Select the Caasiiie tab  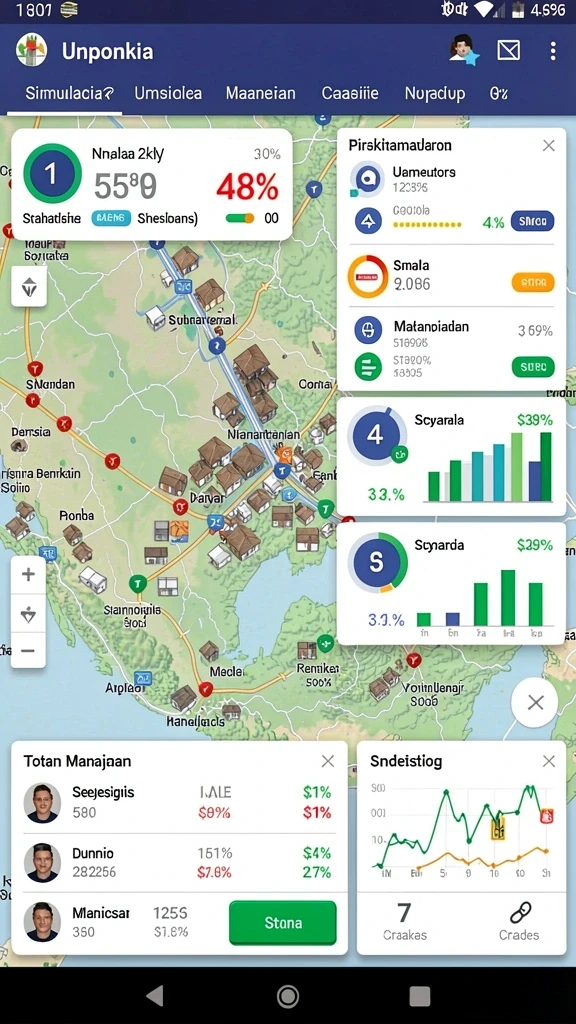click(x=350, y=93)
